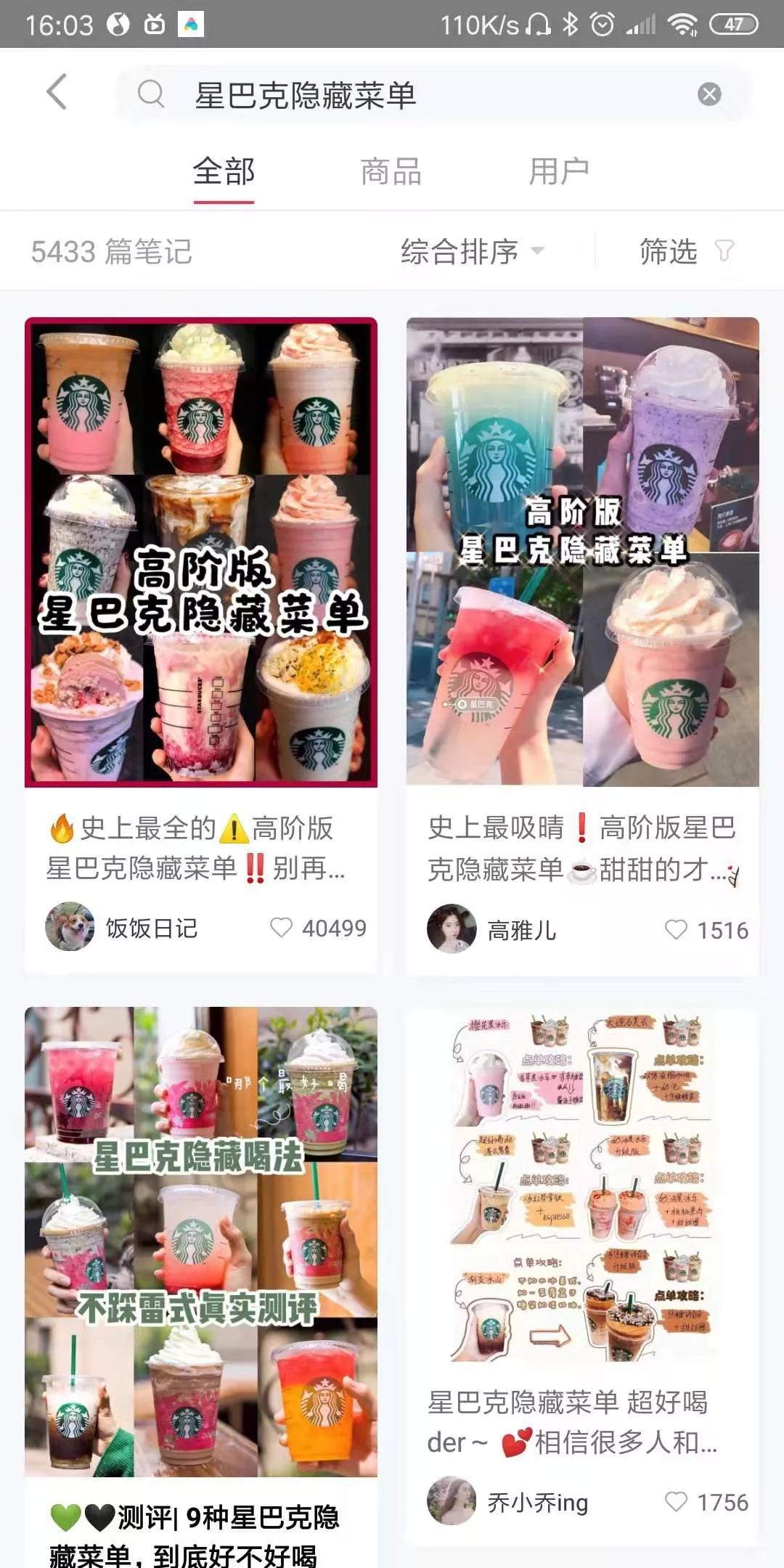Switch to the 用户 tab
784x1568 pixels.
click(x=558, y=173)
